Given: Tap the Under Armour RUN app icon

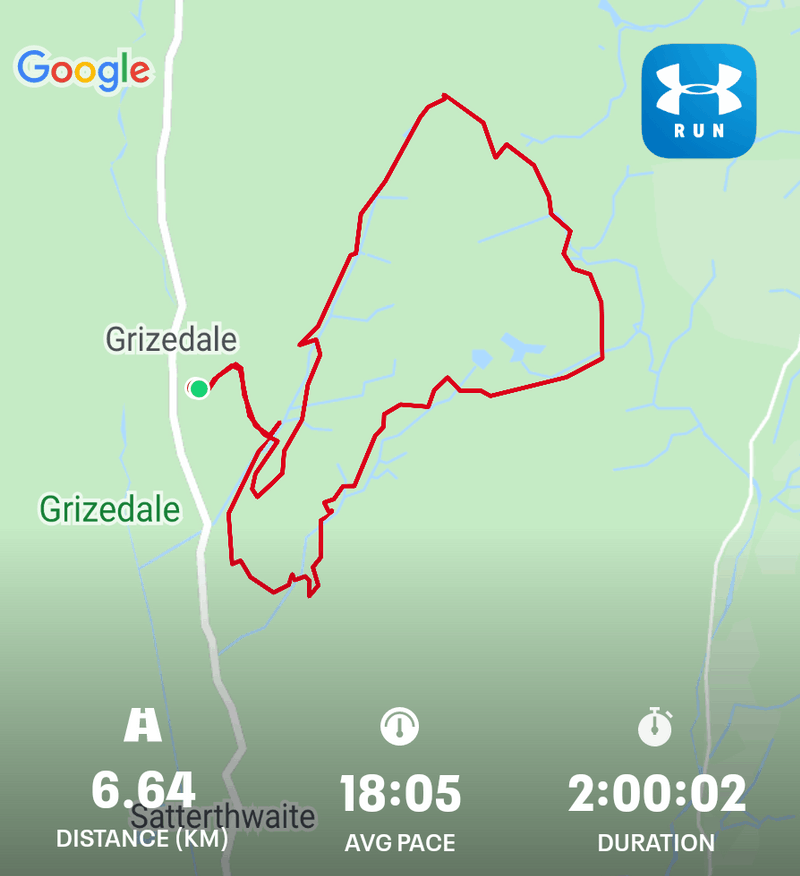Looking at the screenshot, I should click(x=698, y=101).
